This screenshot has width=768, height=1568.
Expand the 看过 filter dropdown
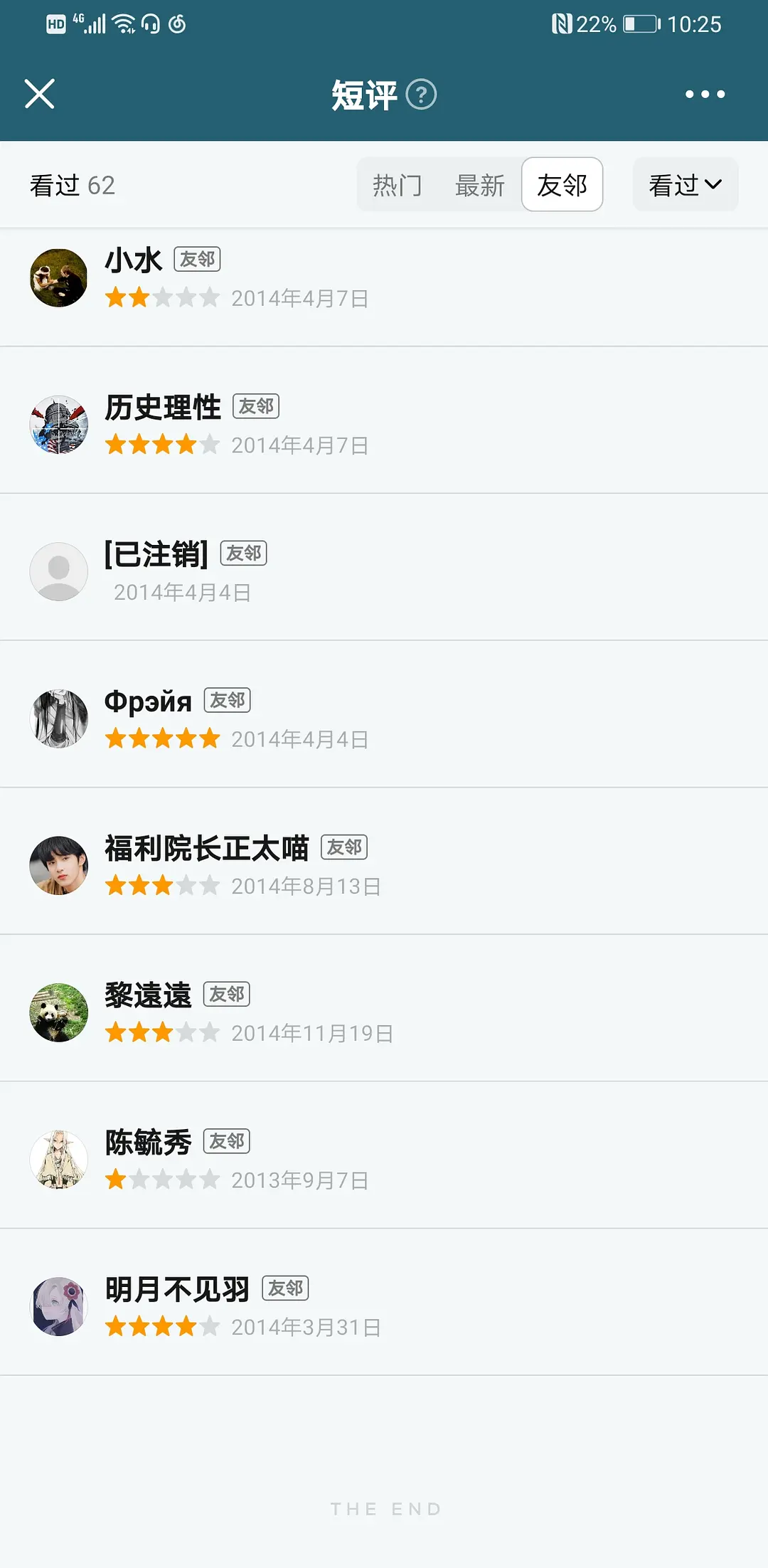pos(685,185)
